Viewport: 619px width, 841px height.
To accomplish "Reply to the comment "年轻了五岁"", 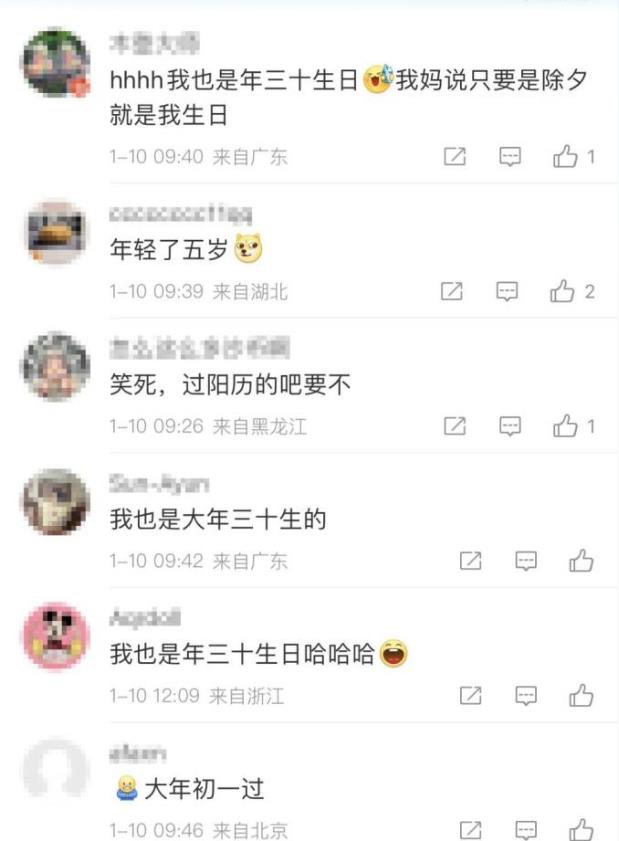I will pos(507,292).
